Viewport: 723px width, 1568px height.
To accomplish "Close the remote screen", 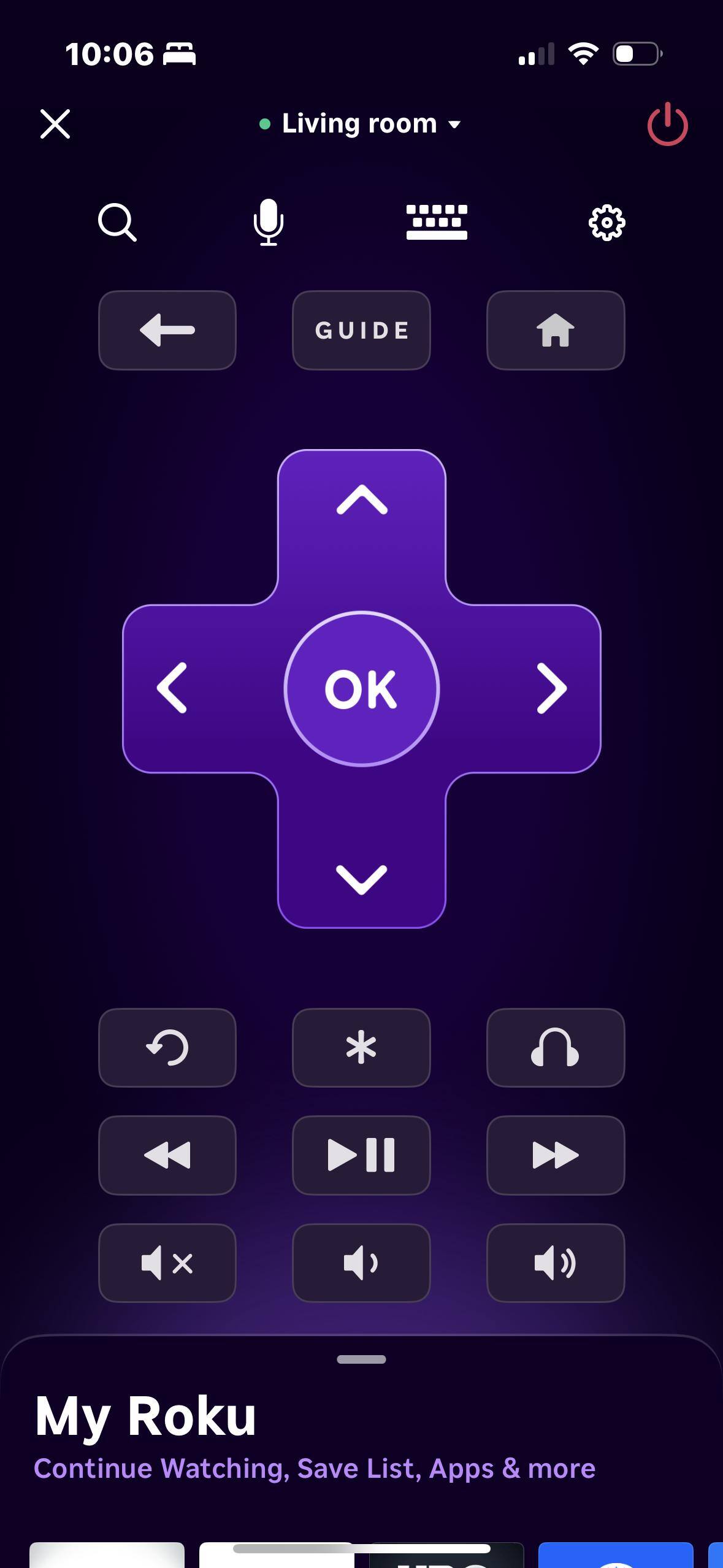I will (x=55, y=124).
